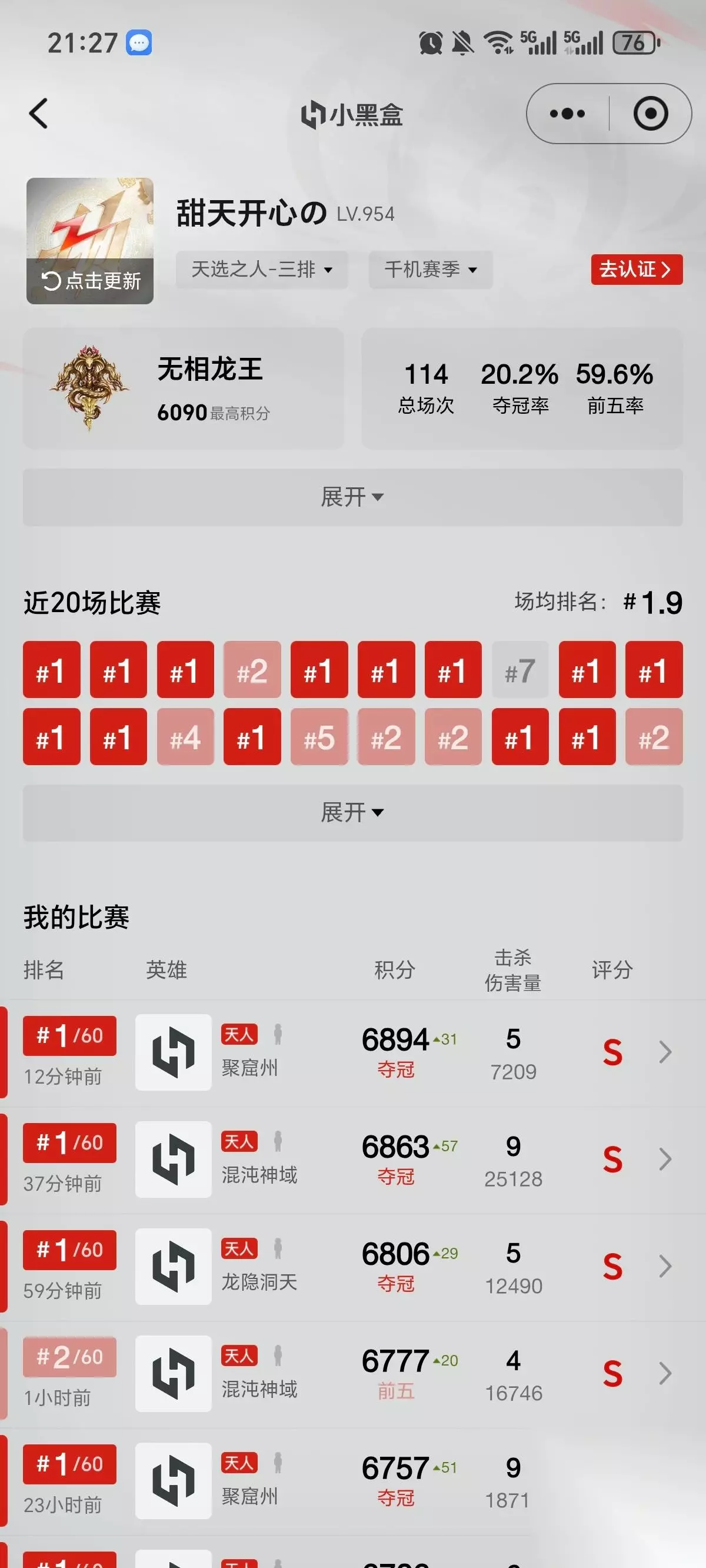706x1568 pixels.
Task: Open the 千机赛季 season dropdown
Action: [430, 269]
